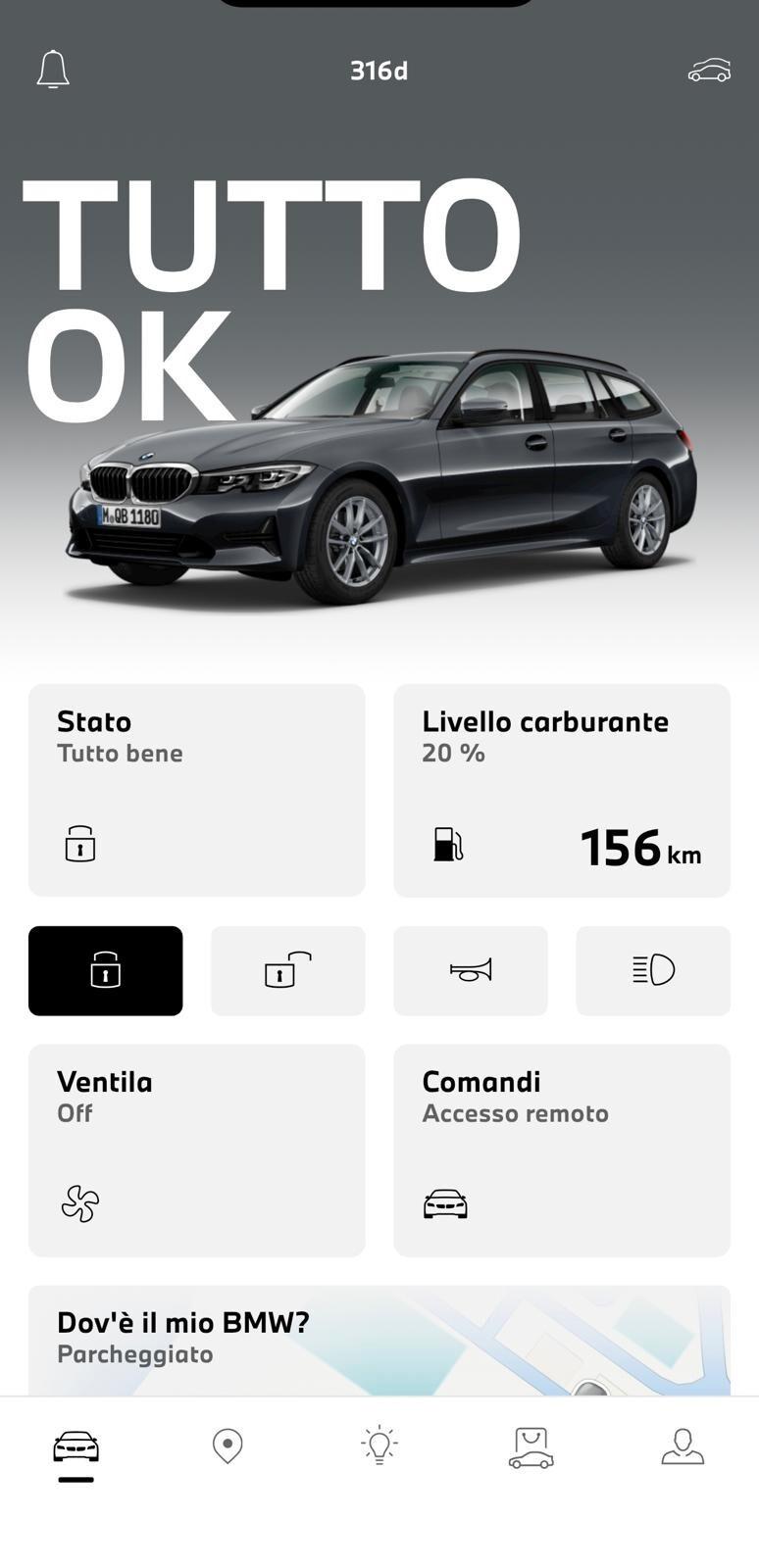Unlock the car using the open padlock button
Image resolution: width=759 pixels, height=1568 pixels.
tap(287, 970)
